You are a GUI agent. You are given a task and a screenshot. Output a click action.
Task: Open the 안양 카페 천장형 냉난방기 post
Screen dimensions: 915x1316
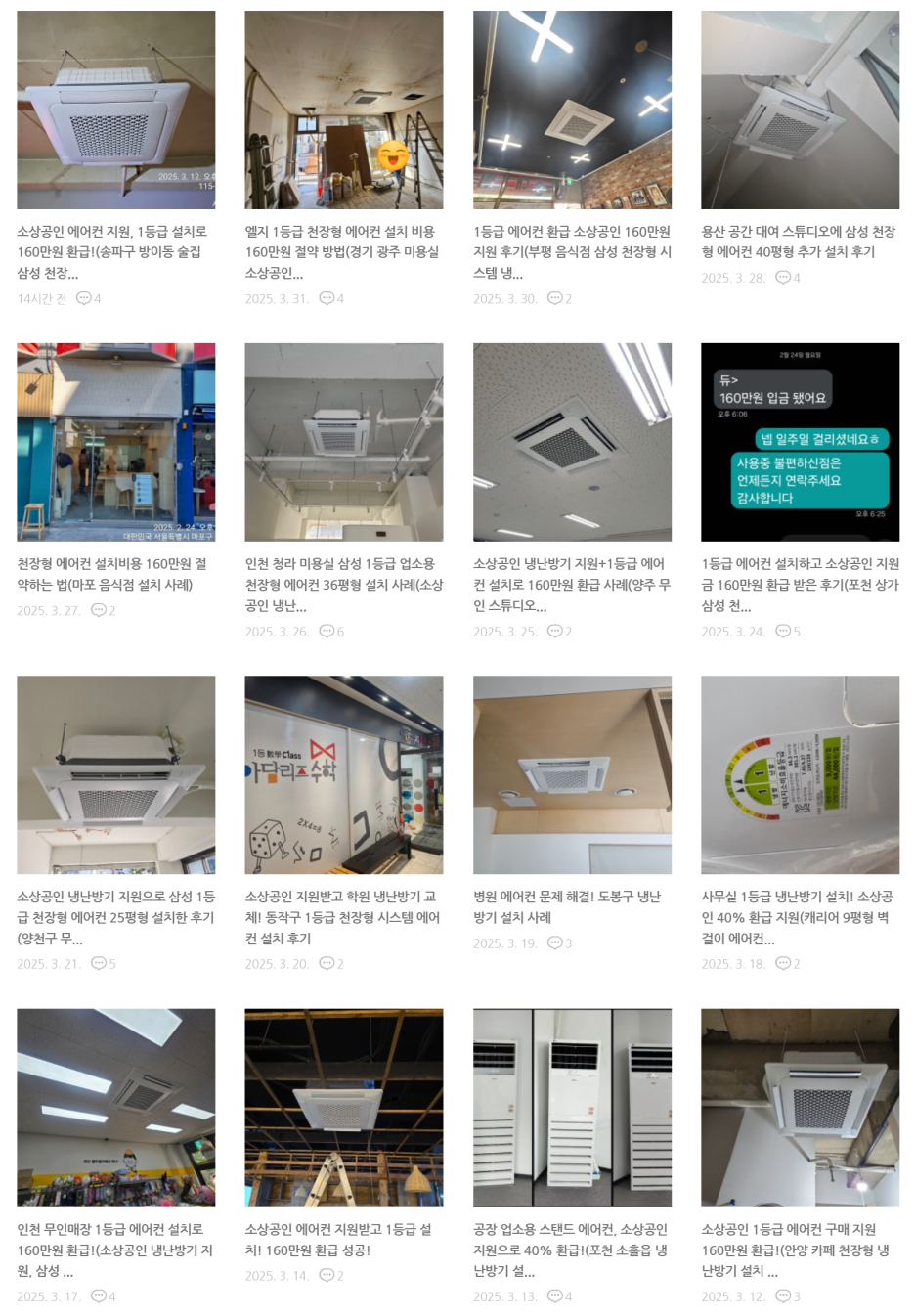(x=796, y=1249)
